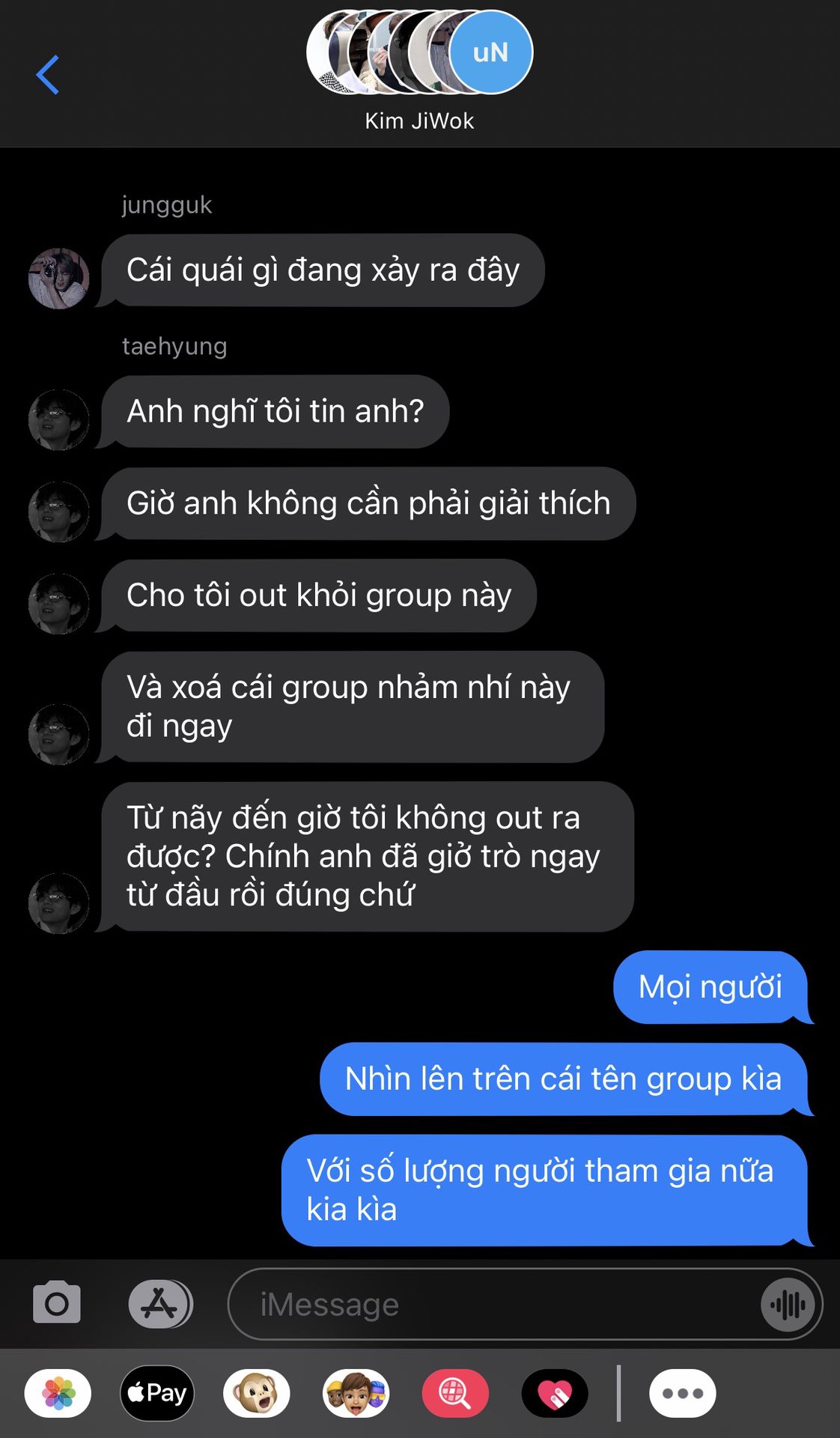Open Apple Pay in app drawer

coord(157,1393)
